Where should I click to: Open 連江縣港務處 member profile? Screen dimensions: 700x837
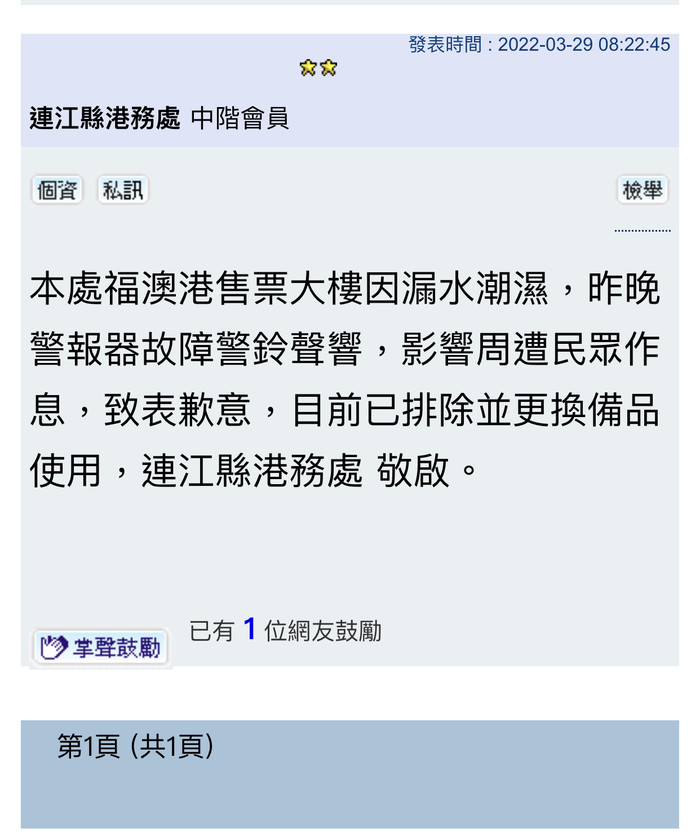(105, 119)
